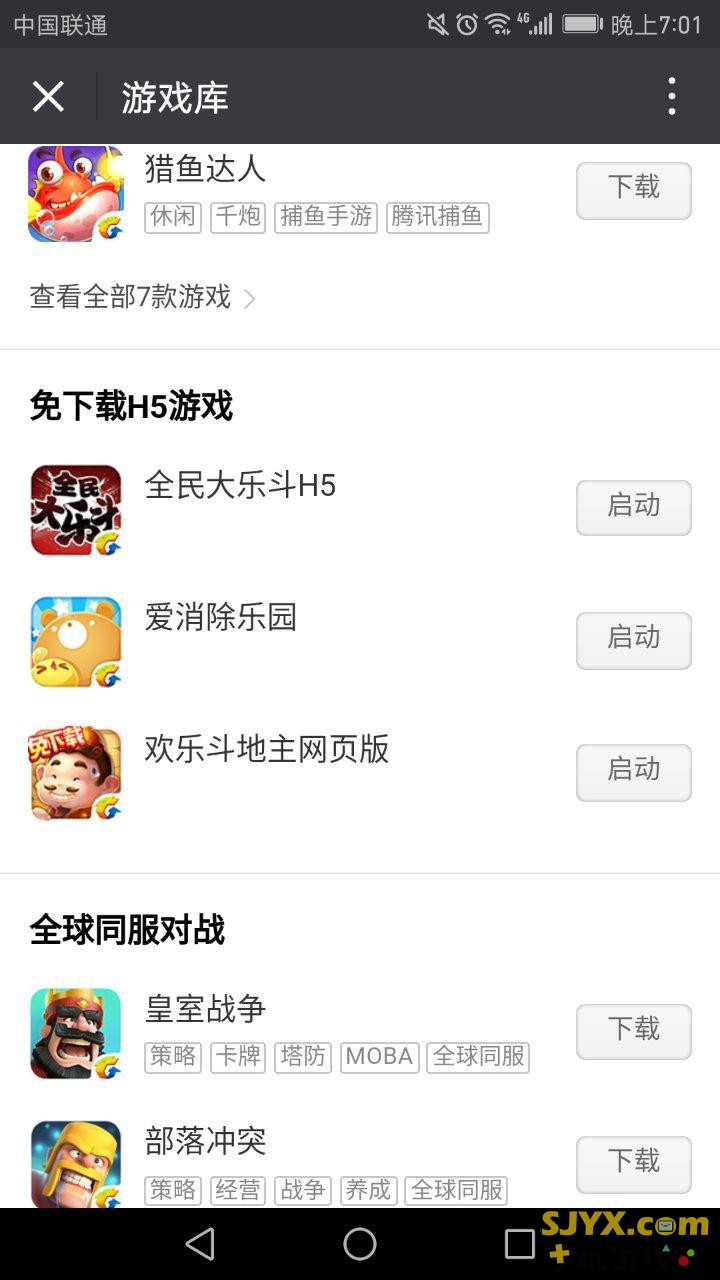Download 部落冲突 game
This screenshot has width=720, height=1280.
[633, 1163]
